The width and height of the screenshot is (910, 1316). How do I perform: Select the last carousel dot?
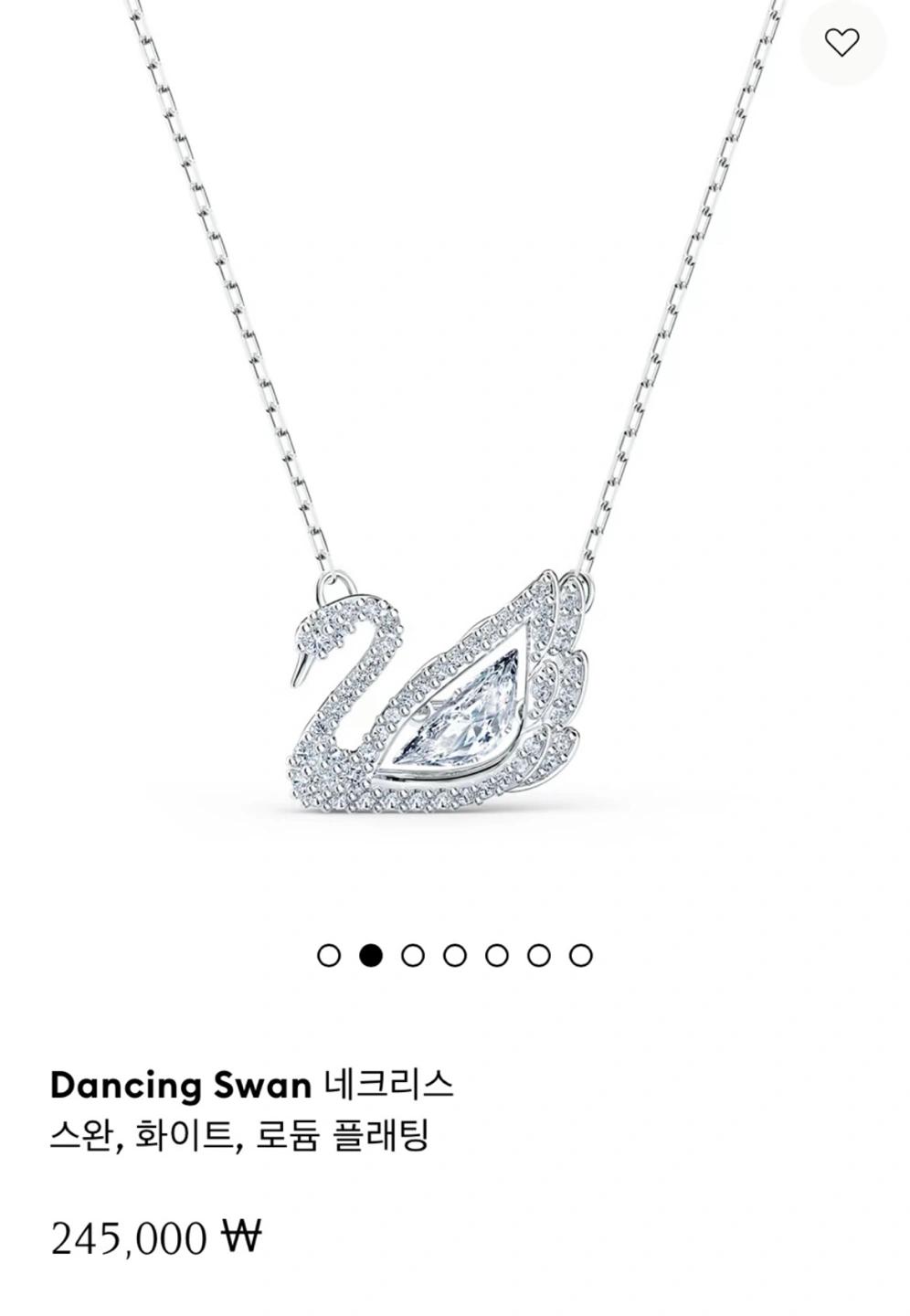point(577,953)
